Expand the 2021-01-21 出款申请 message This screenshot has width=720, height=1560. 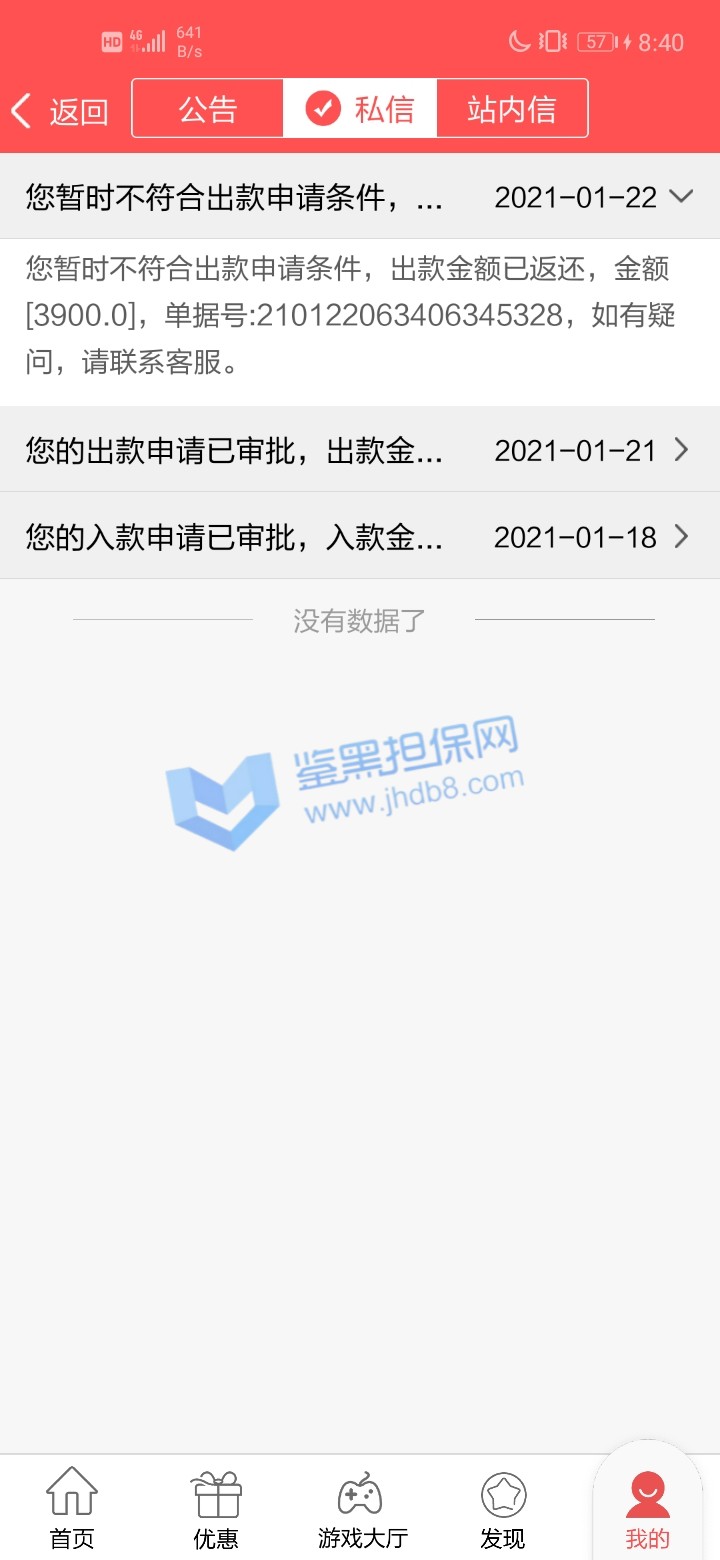360,451
